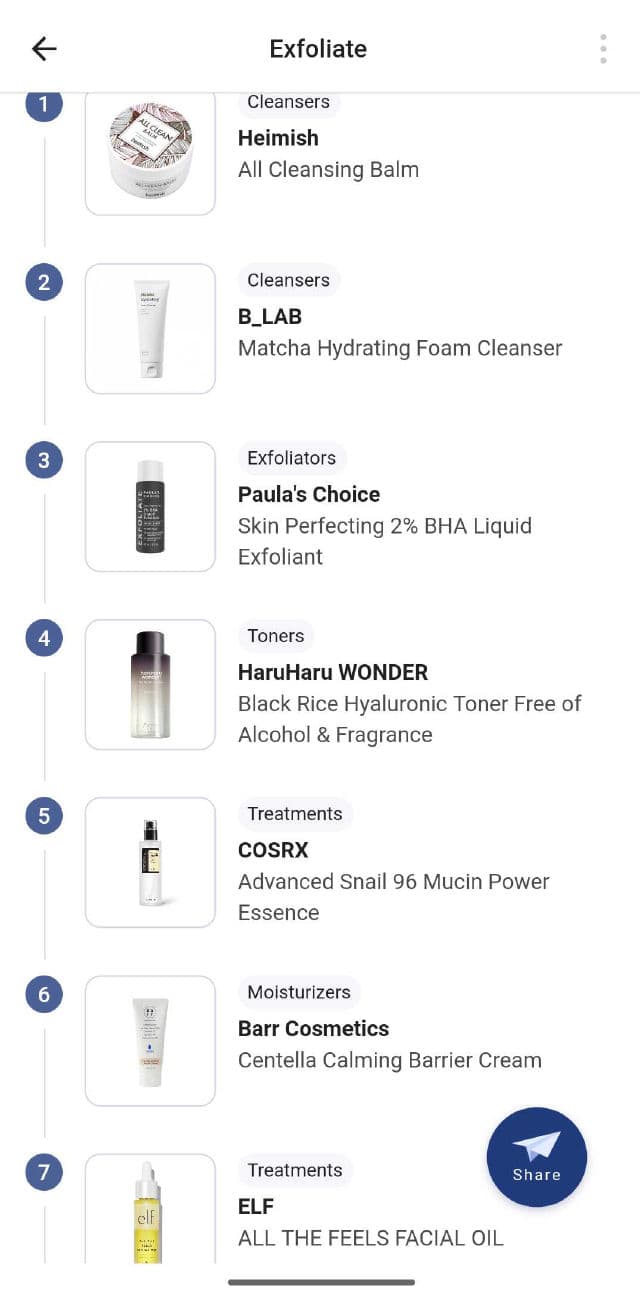Share this routine
This screenshot has width=640, height=1300.
[536, 1157]
